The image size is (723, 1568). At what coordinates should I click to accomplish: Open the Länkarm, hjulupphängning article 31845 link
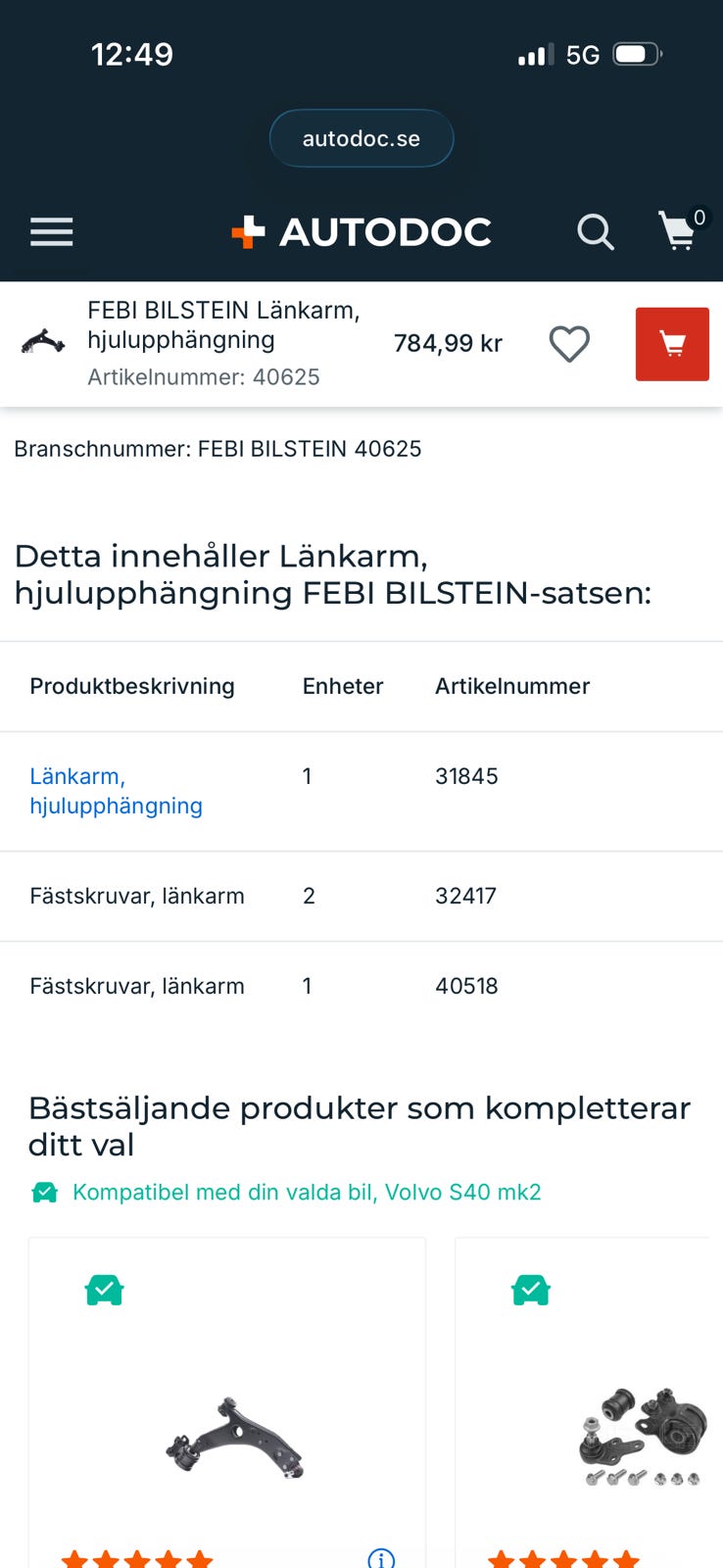click(x=117, y=790)
